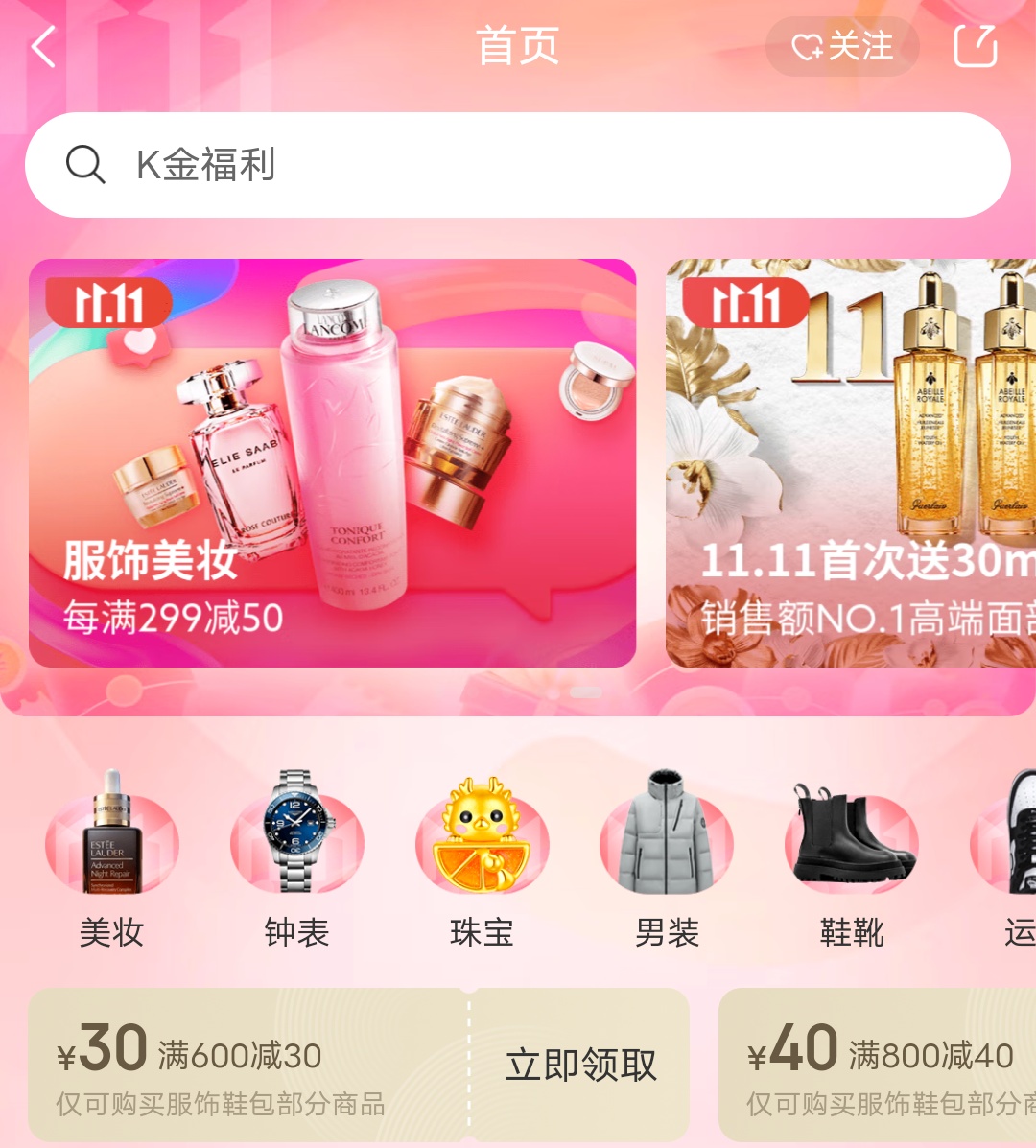Open the 11.11首次送30ml banner

pyautogui.click(x=851, y=463)
